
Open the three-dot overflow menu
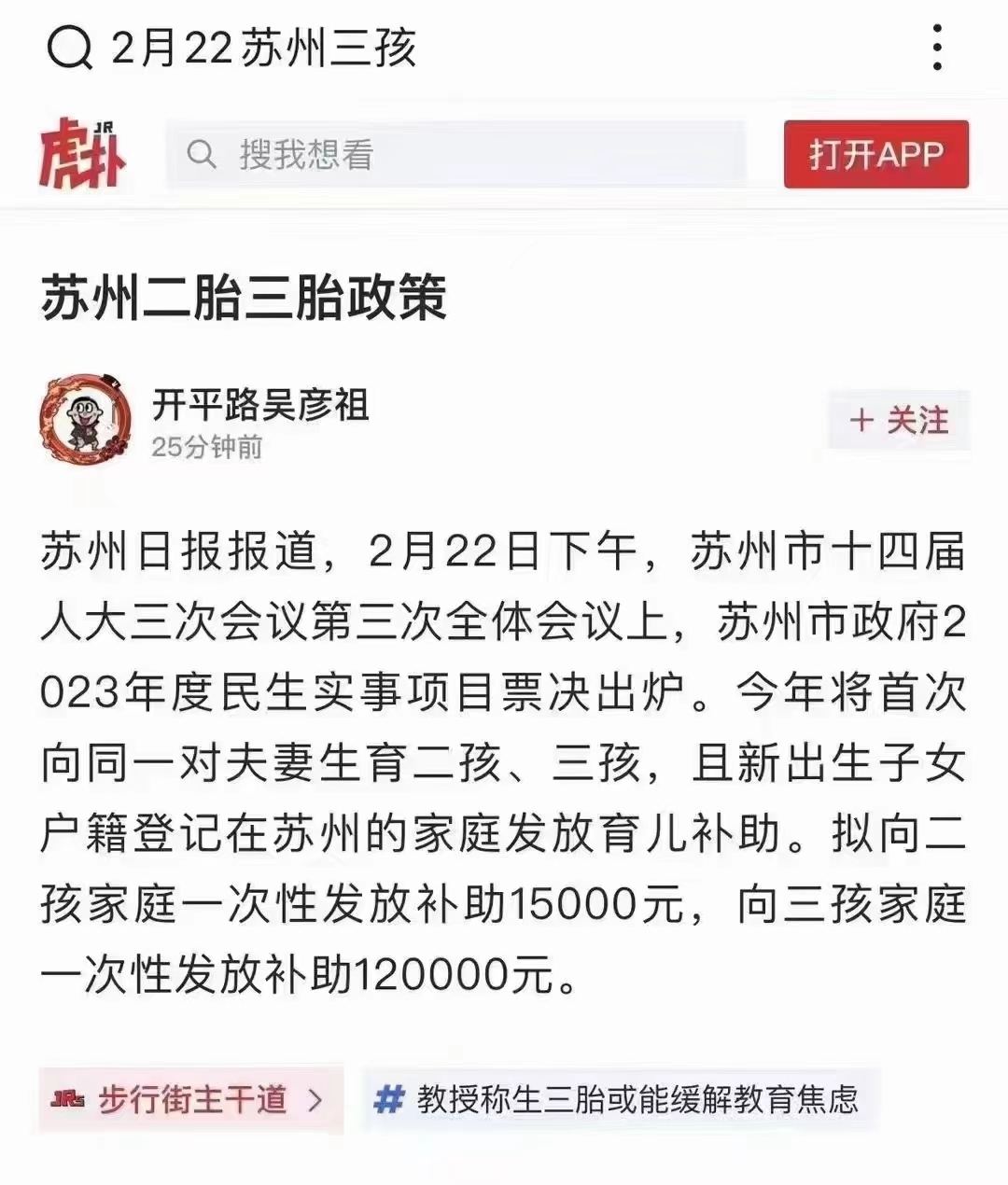coord(937,48)
